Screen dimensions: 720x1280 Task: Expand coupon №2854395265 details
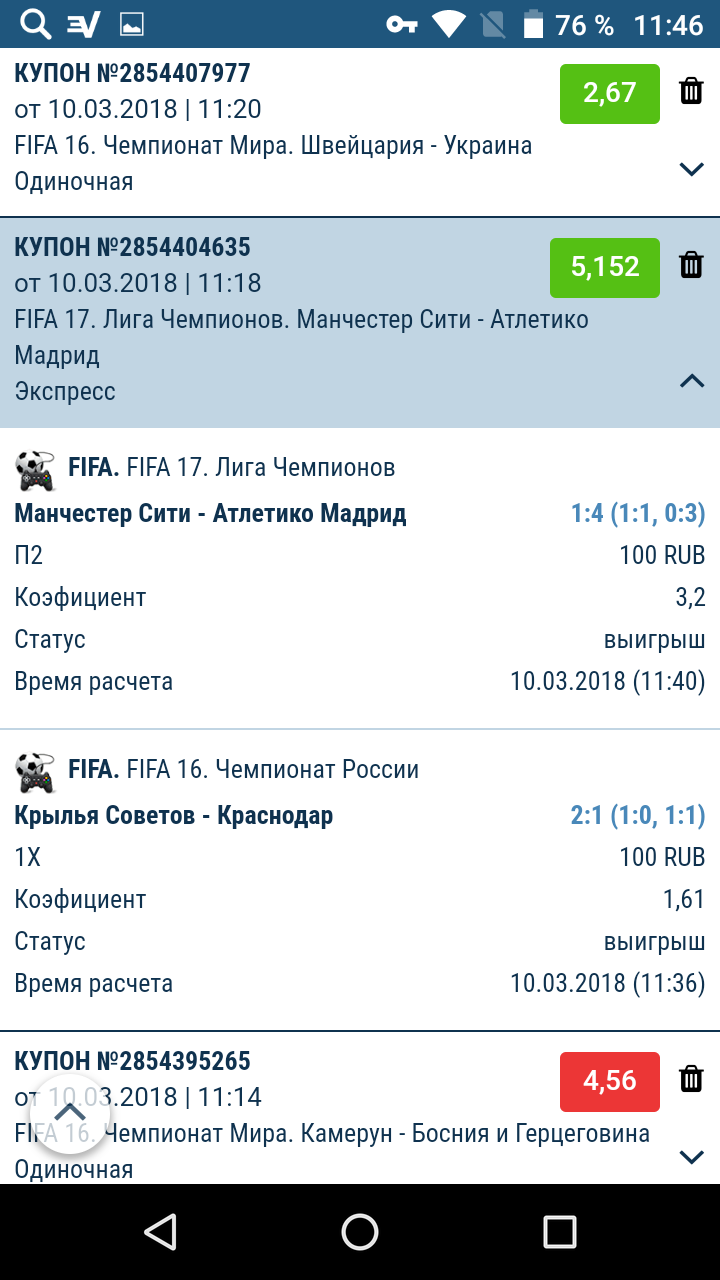click(692, 1157)
